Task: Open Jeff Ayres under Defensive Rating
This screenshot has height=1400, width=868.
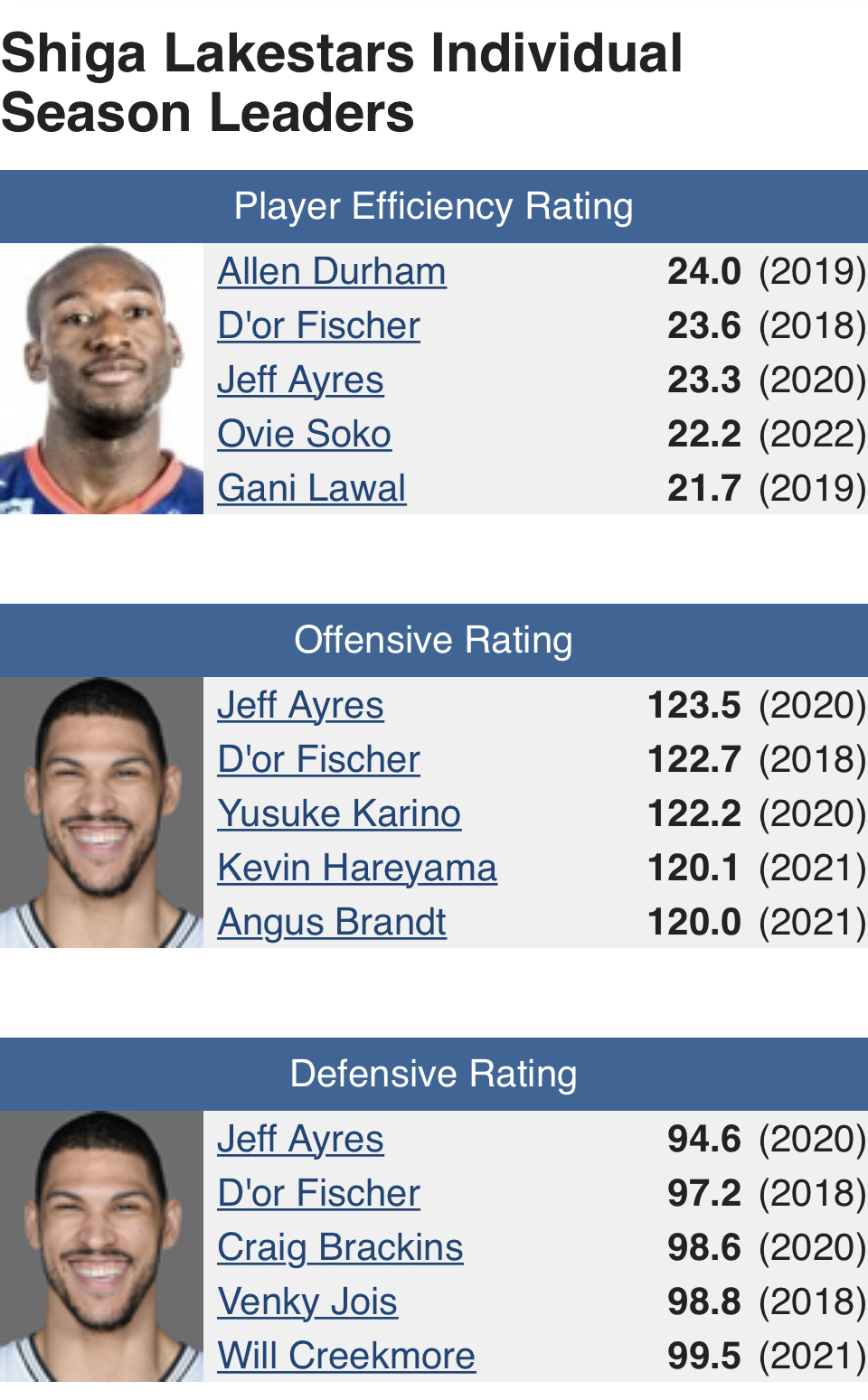Action: [301, 1139]
